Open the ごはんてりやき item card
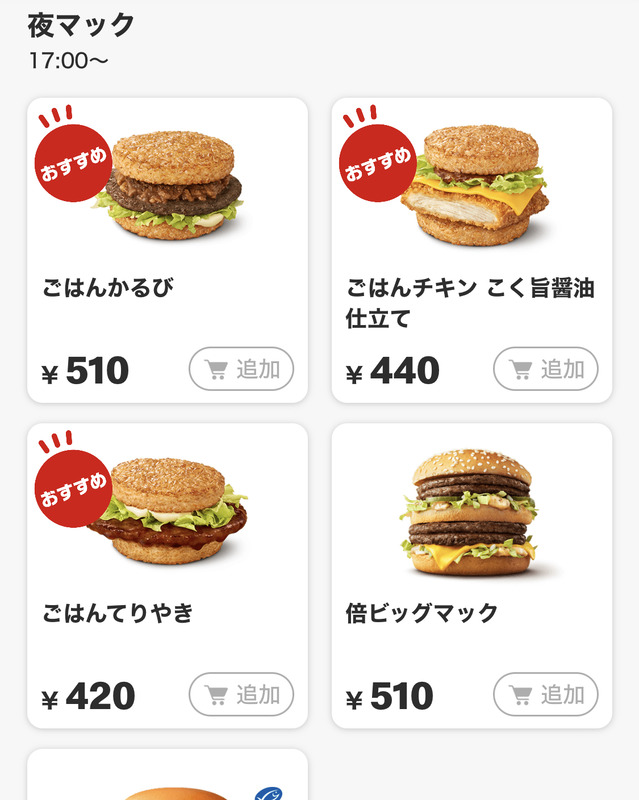 click(167, 576)
